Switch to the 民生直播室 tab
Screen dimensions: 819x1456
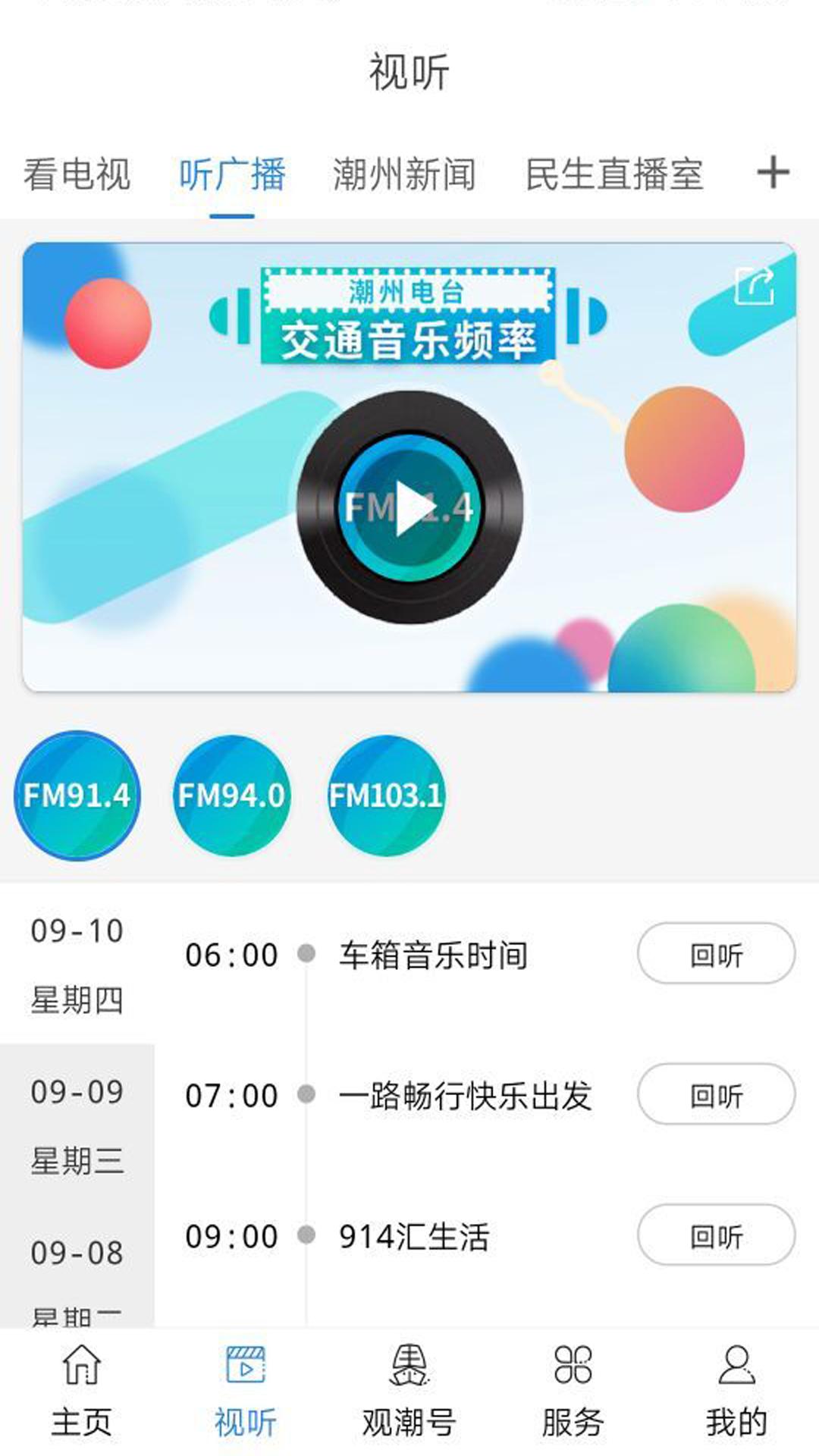(x=616, y=173)
